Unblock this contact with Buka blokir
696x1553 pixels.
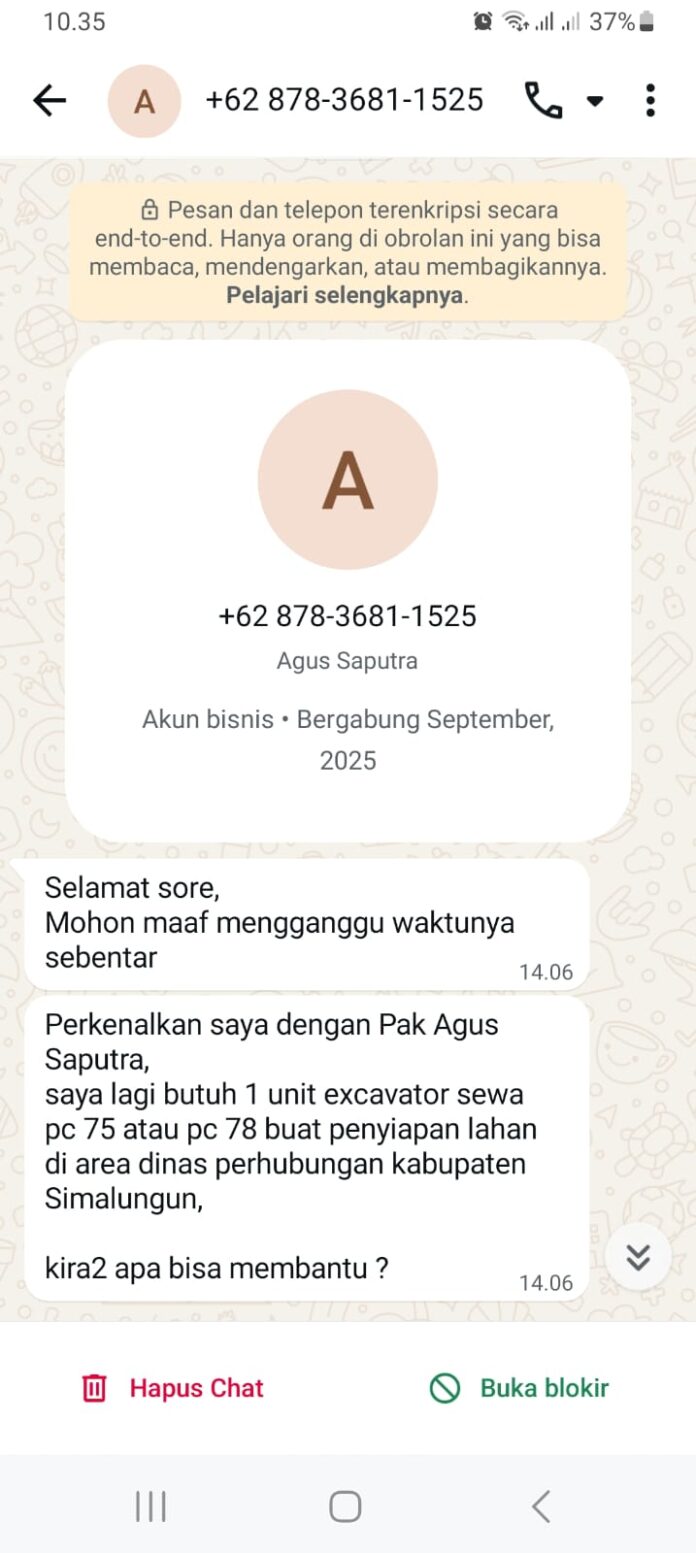click(519, 1388)
